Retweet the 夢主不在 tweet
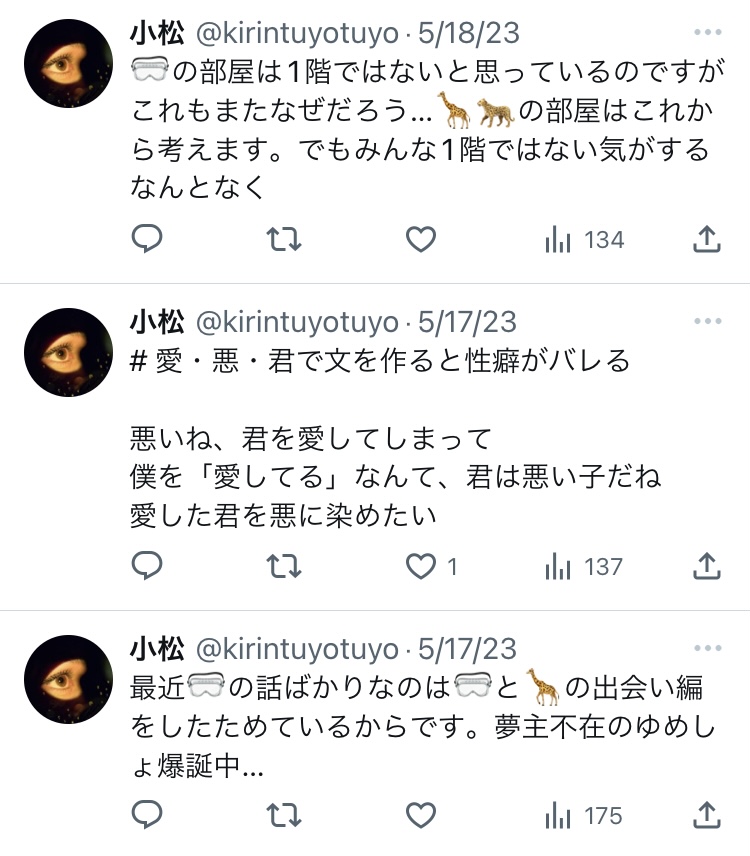This screenshot has width=750, height=856. [284, 815]
